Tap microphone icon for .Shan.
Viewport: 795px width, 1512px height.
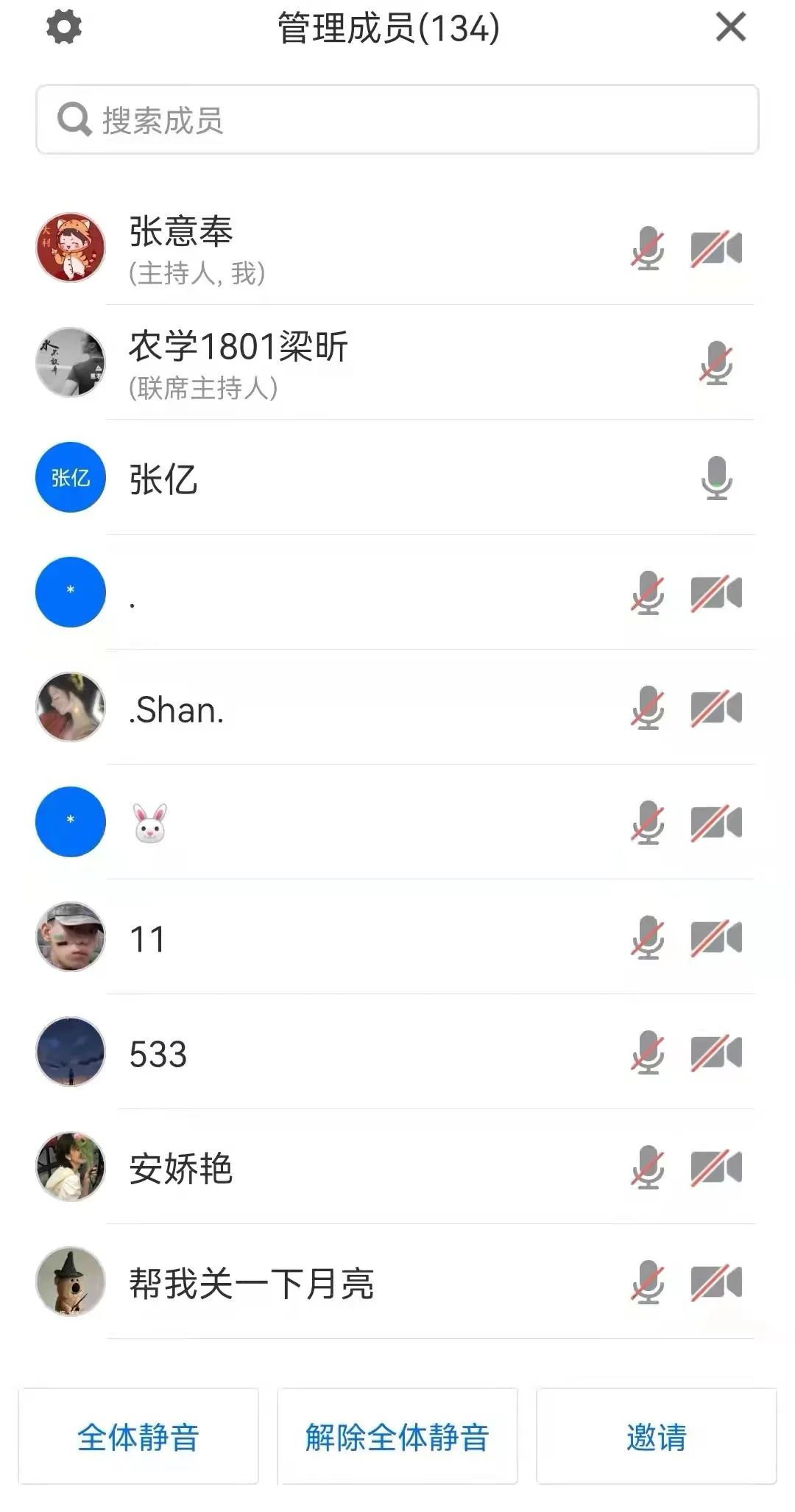[x=648, y=708]
